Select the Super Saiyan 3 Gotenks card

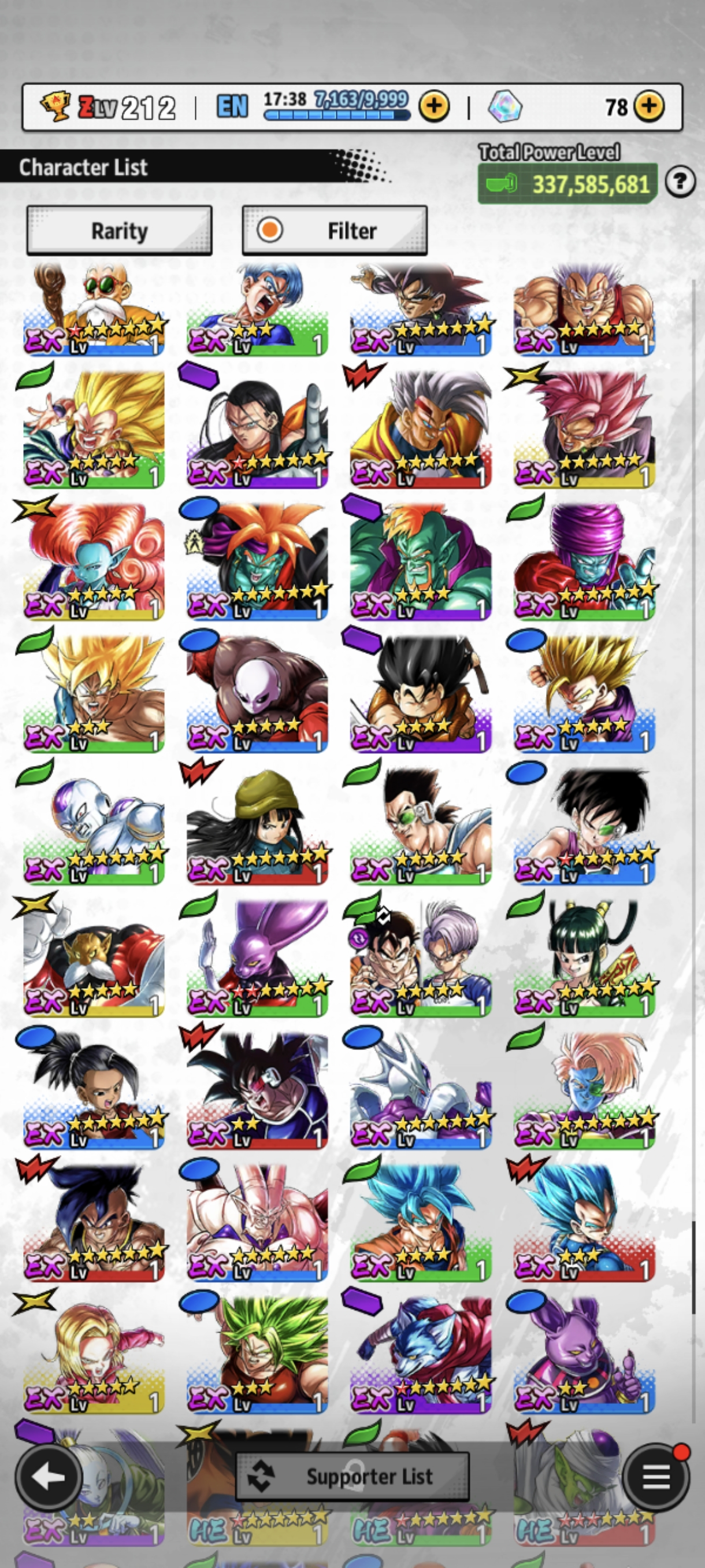(x=94, y=429)
